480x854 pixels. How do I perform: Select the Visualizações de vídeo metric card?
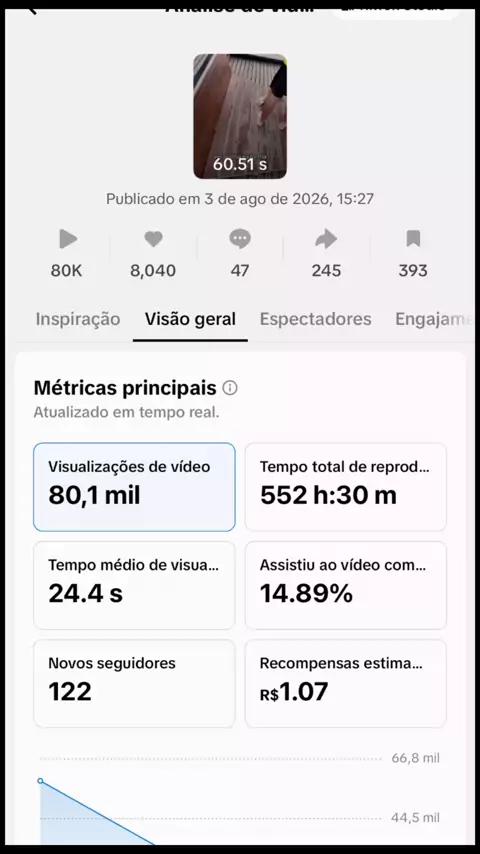pyautogui.click(x=134, y=486)
